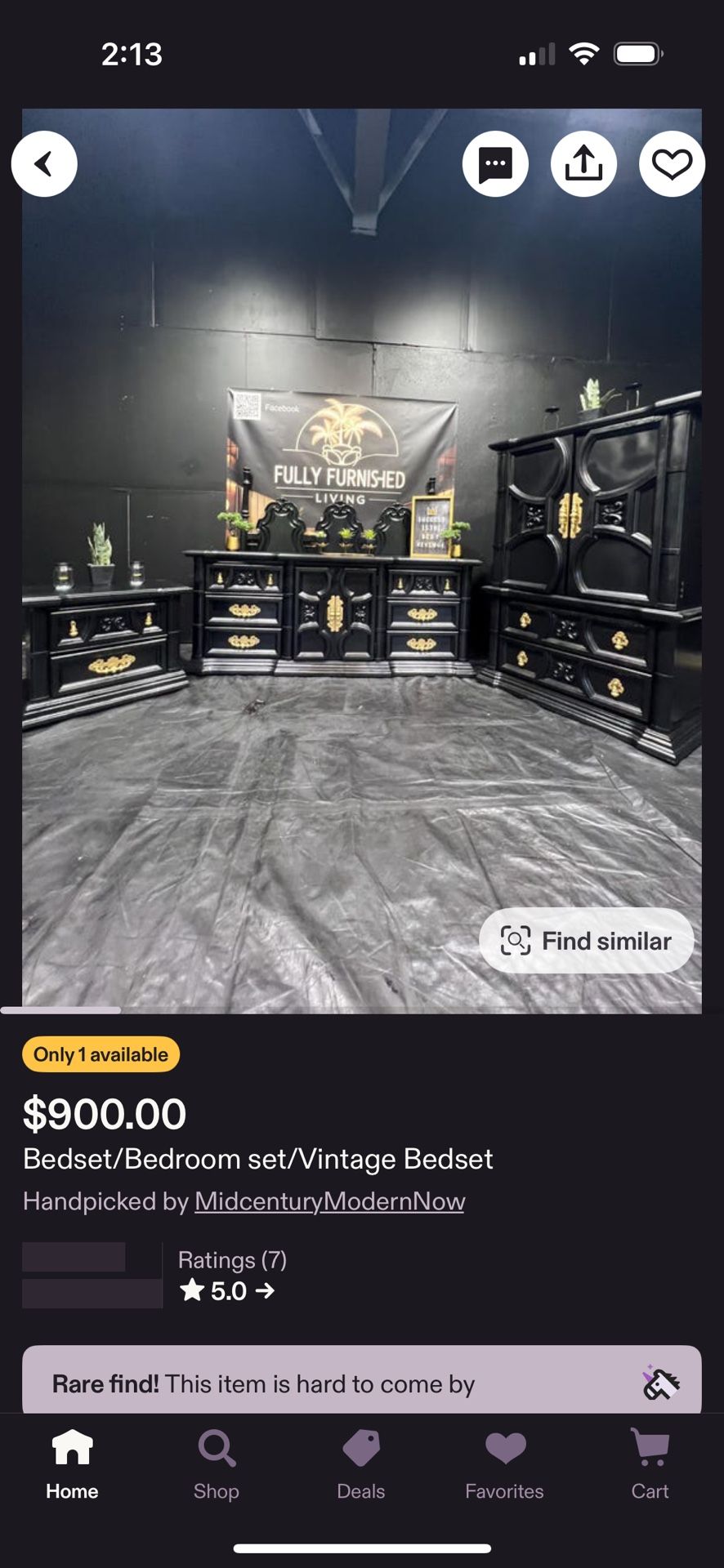The height and width of the screenshot is (1568, 724).
Task: Switch to the Home tab
Action: coord(72,1465)
